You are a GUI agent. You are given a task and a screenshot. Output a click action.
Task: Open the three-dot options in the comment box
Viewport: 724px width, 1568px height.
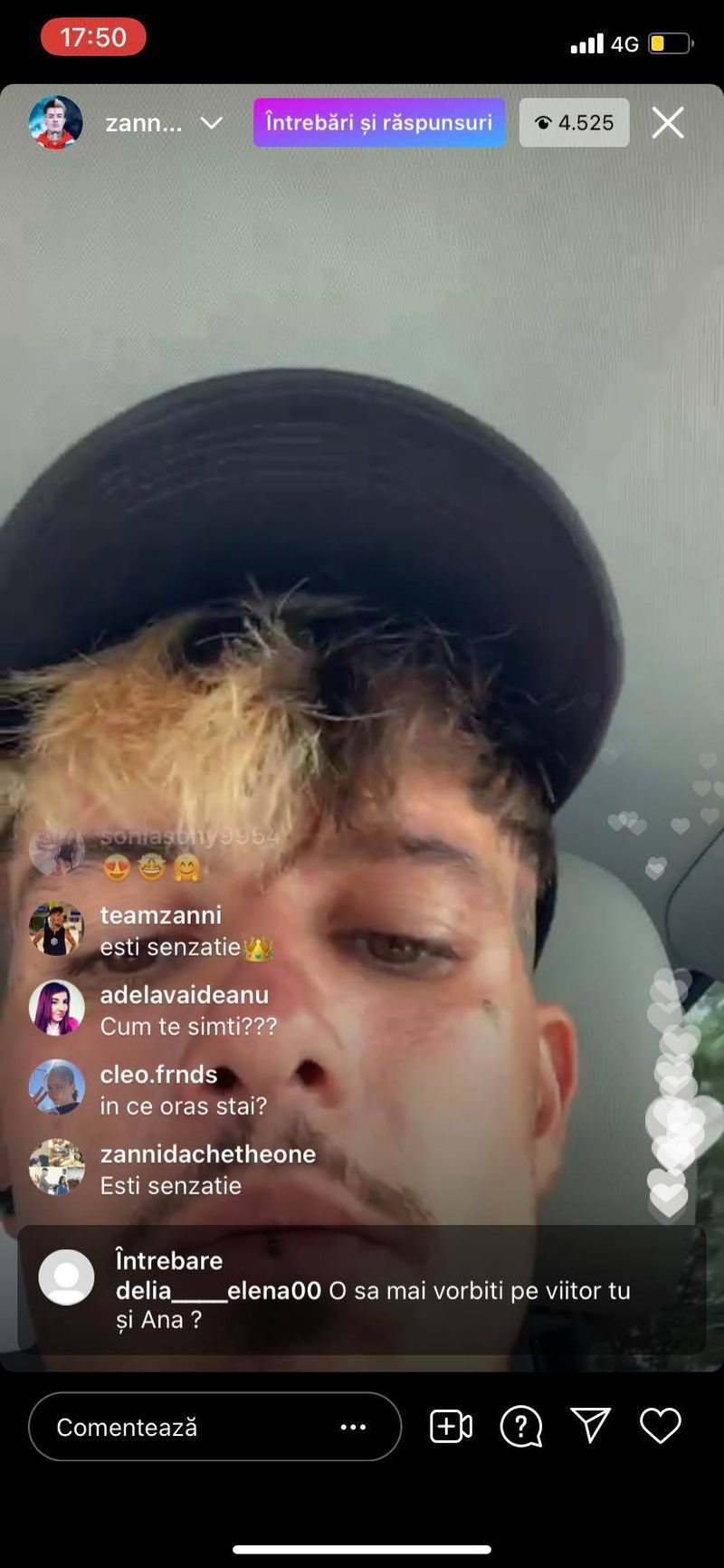coord(353,1428)
